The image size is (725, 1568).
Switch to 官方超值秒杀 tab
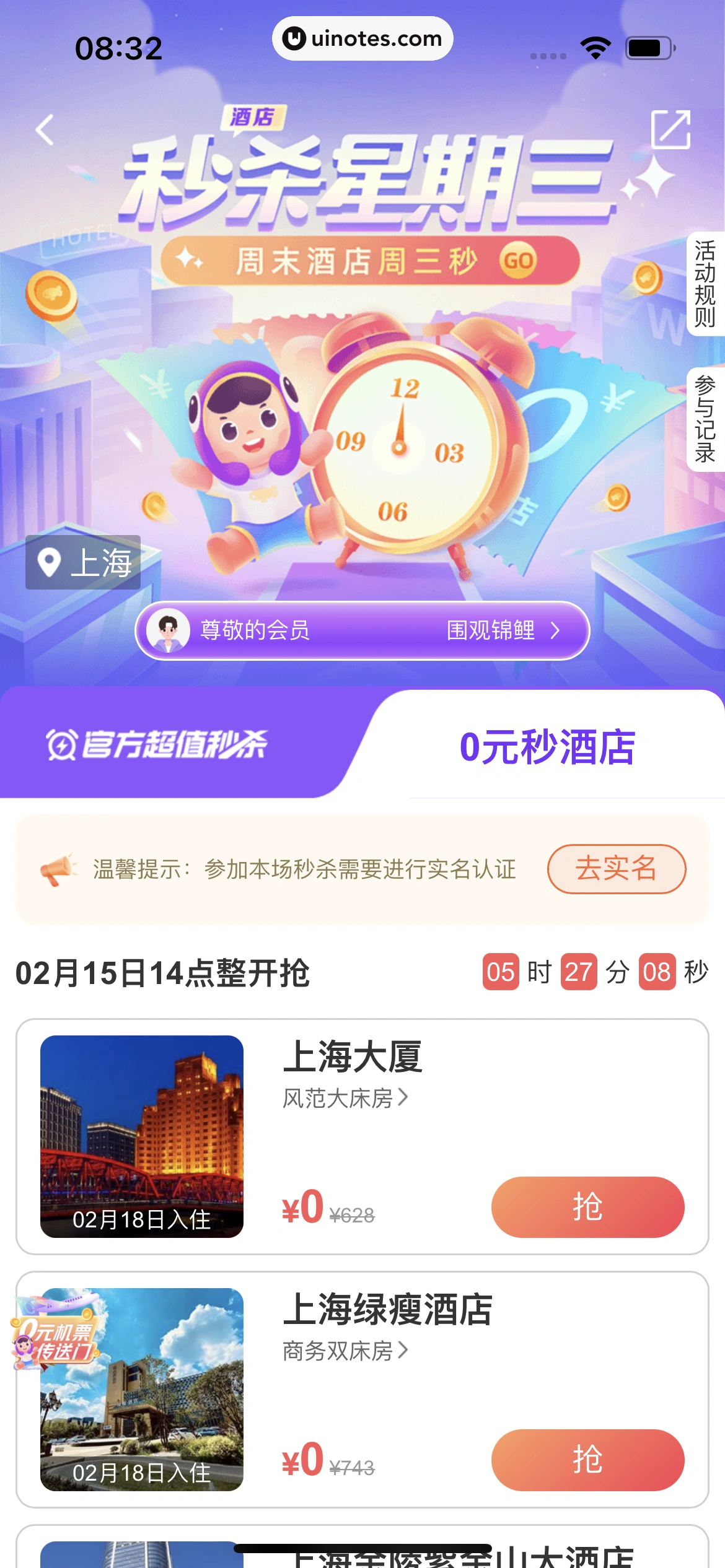157,744
